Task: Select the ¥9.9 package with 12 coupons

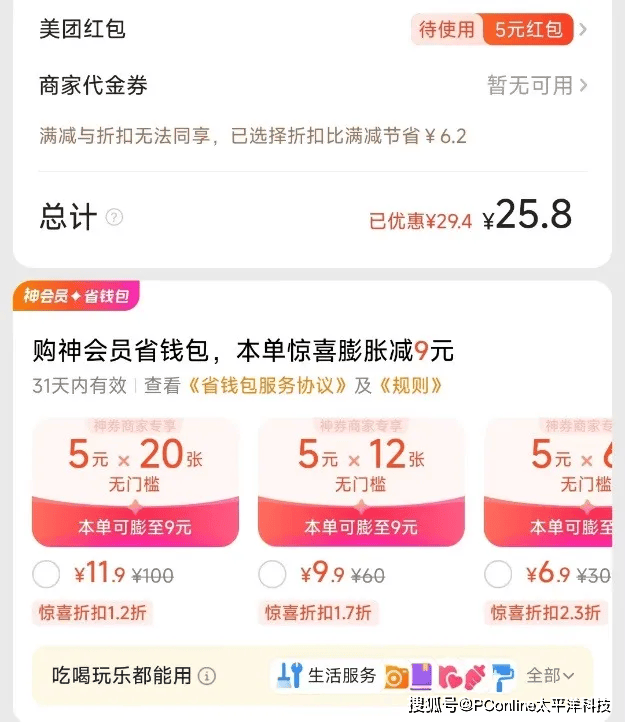Action: click(272, 575)
